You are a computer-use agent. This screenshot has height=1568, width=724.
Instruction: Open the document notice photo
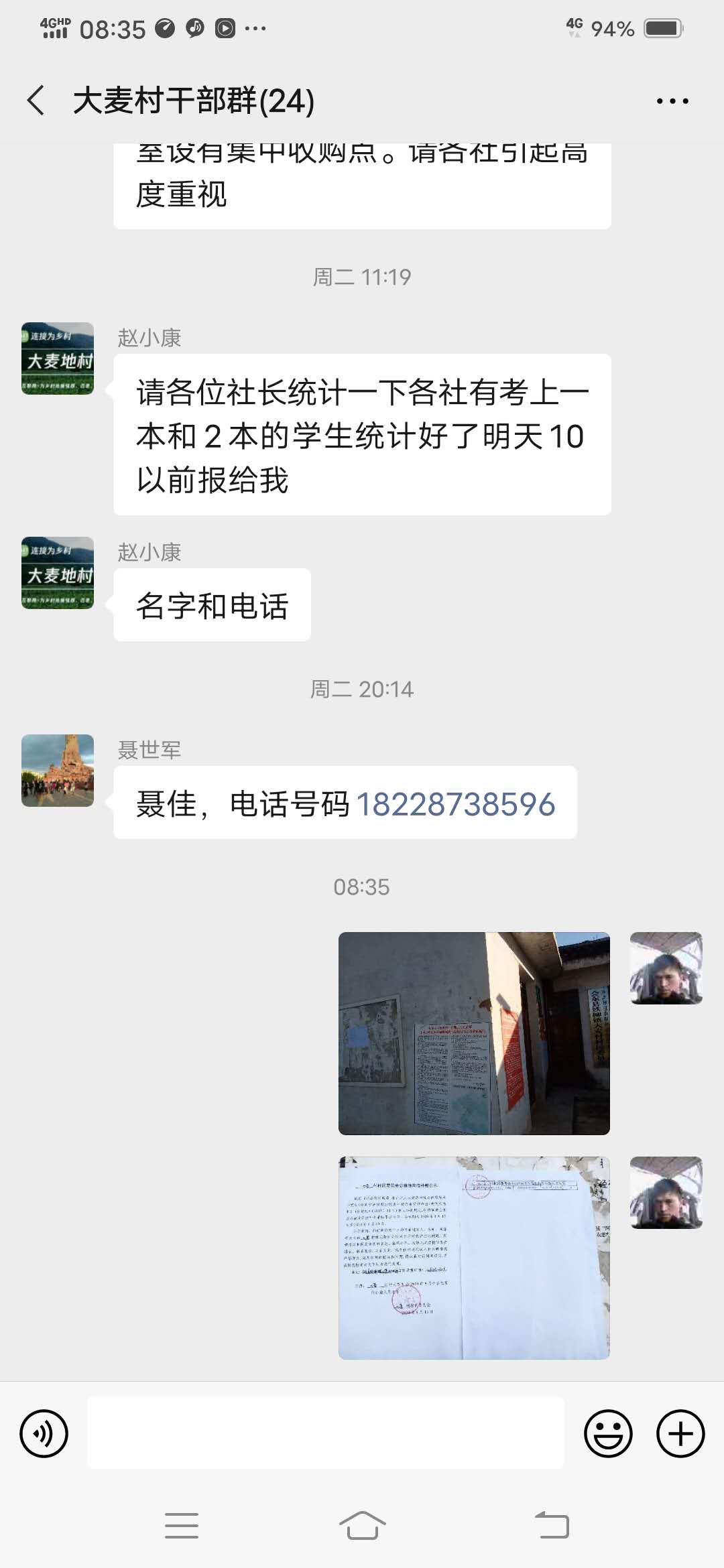click(474, 1257)
